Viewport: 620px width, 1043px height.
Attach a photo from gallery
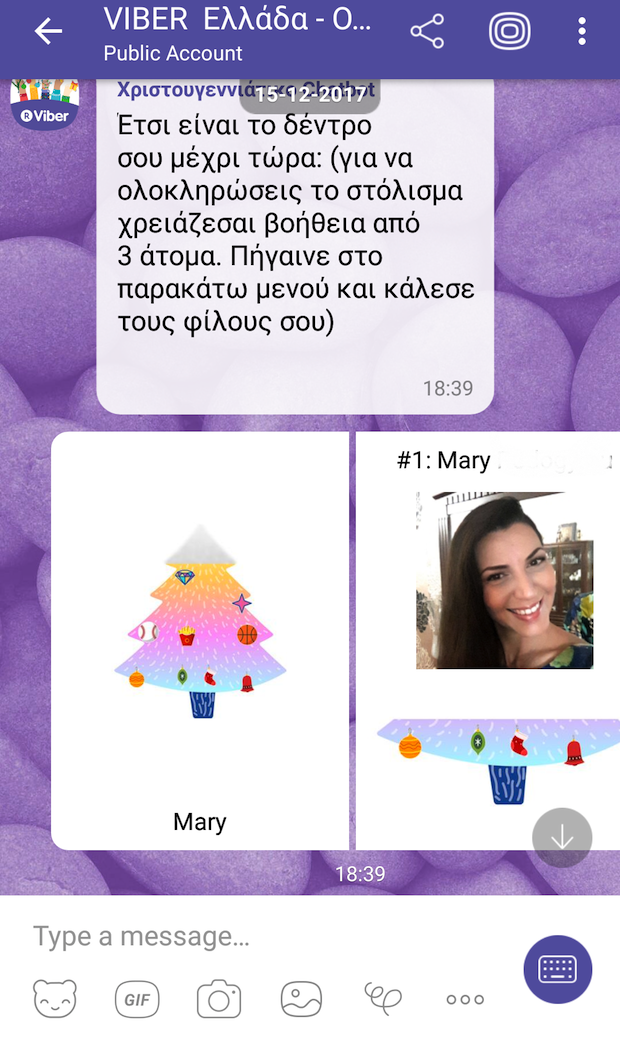tap(300, 998)
